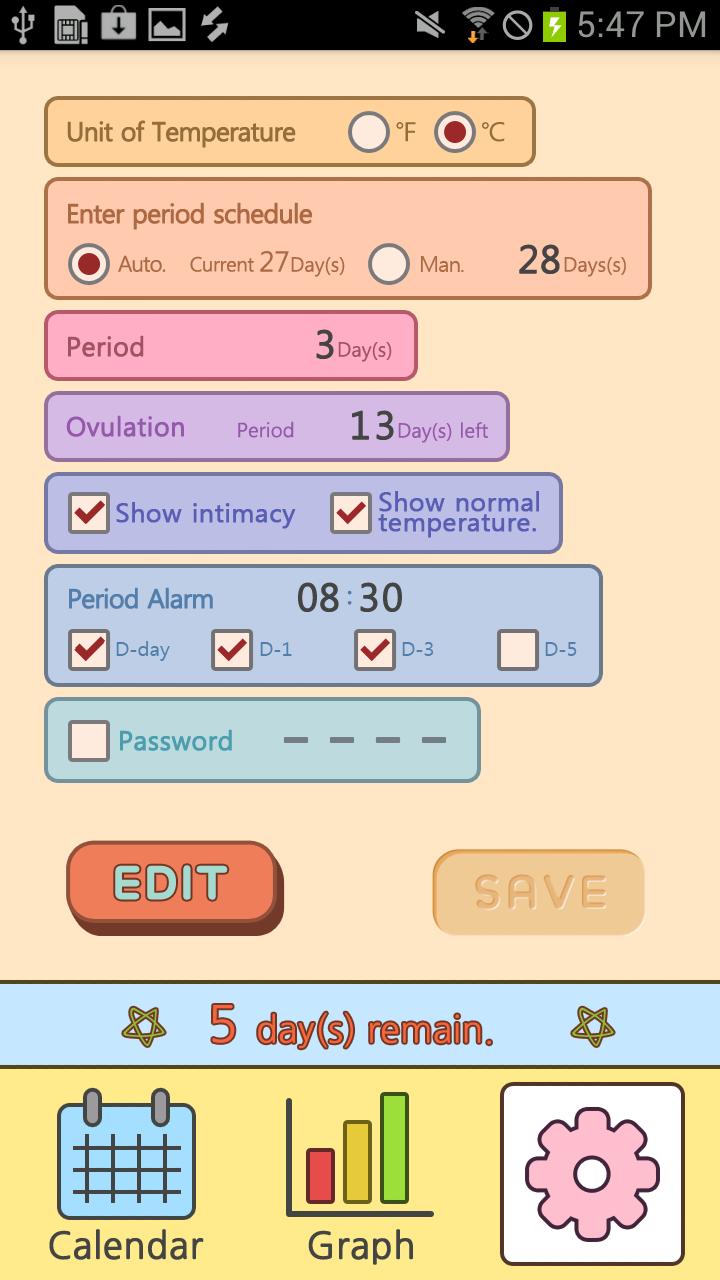Toggle the D-3 alarm checkbox
This screenshot has width=720, height=1280.
point(375,650)
